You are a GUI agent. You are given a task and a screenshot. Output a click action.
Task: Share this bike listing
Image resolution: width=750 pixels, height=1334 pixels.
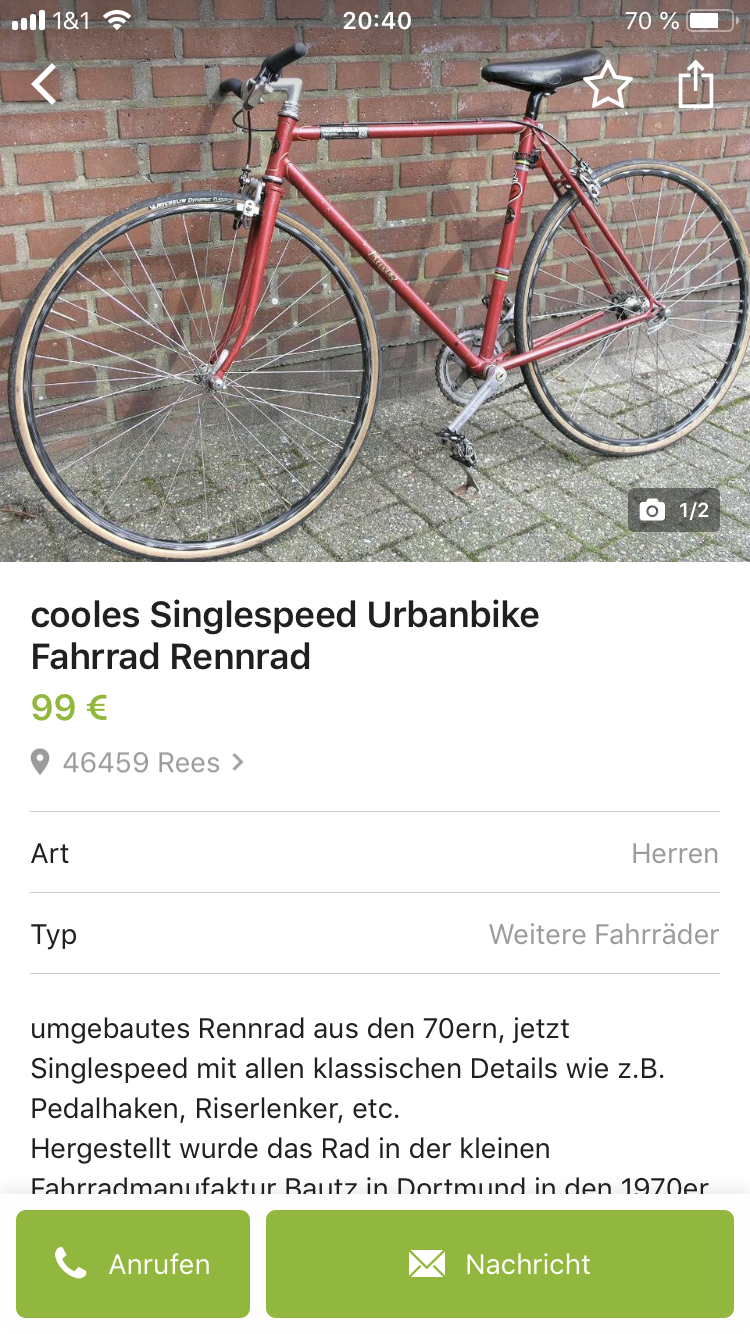coord(696,85)
